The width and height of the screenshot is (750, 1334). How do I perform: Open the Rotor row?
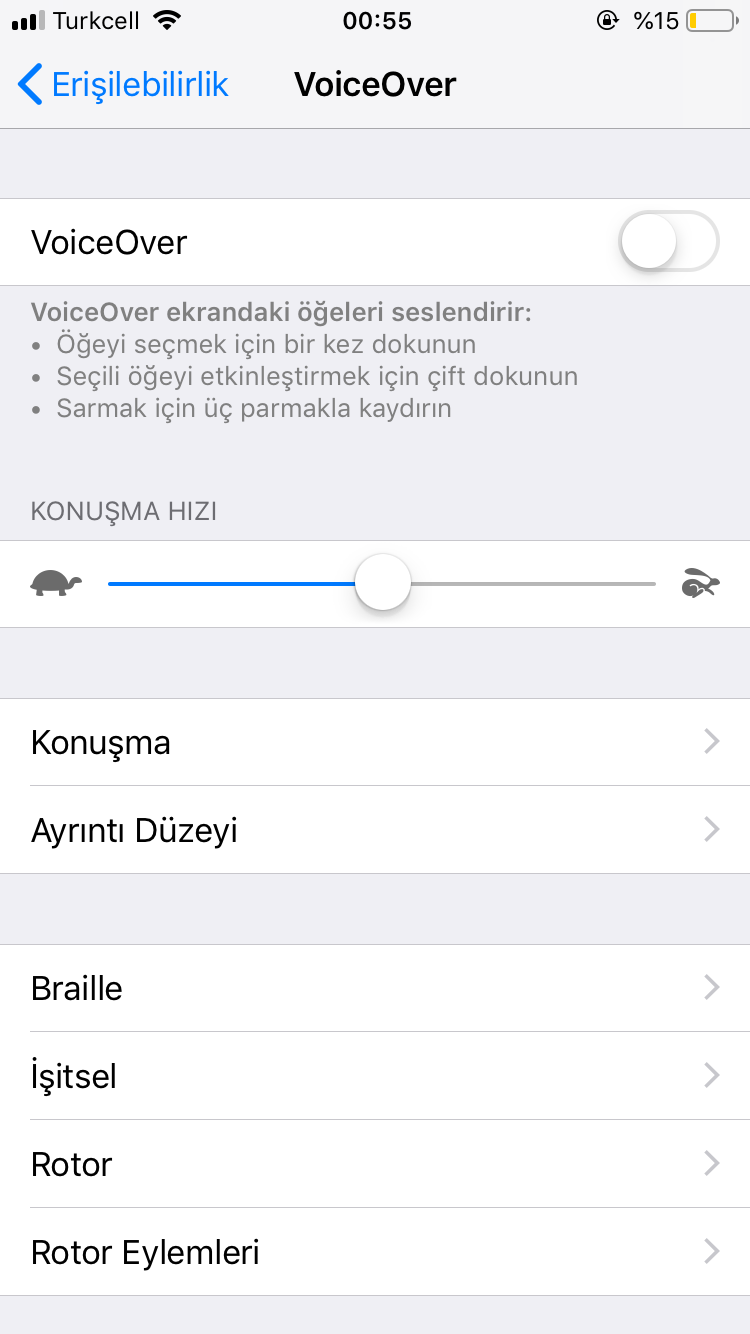(x=375, y=1164)
